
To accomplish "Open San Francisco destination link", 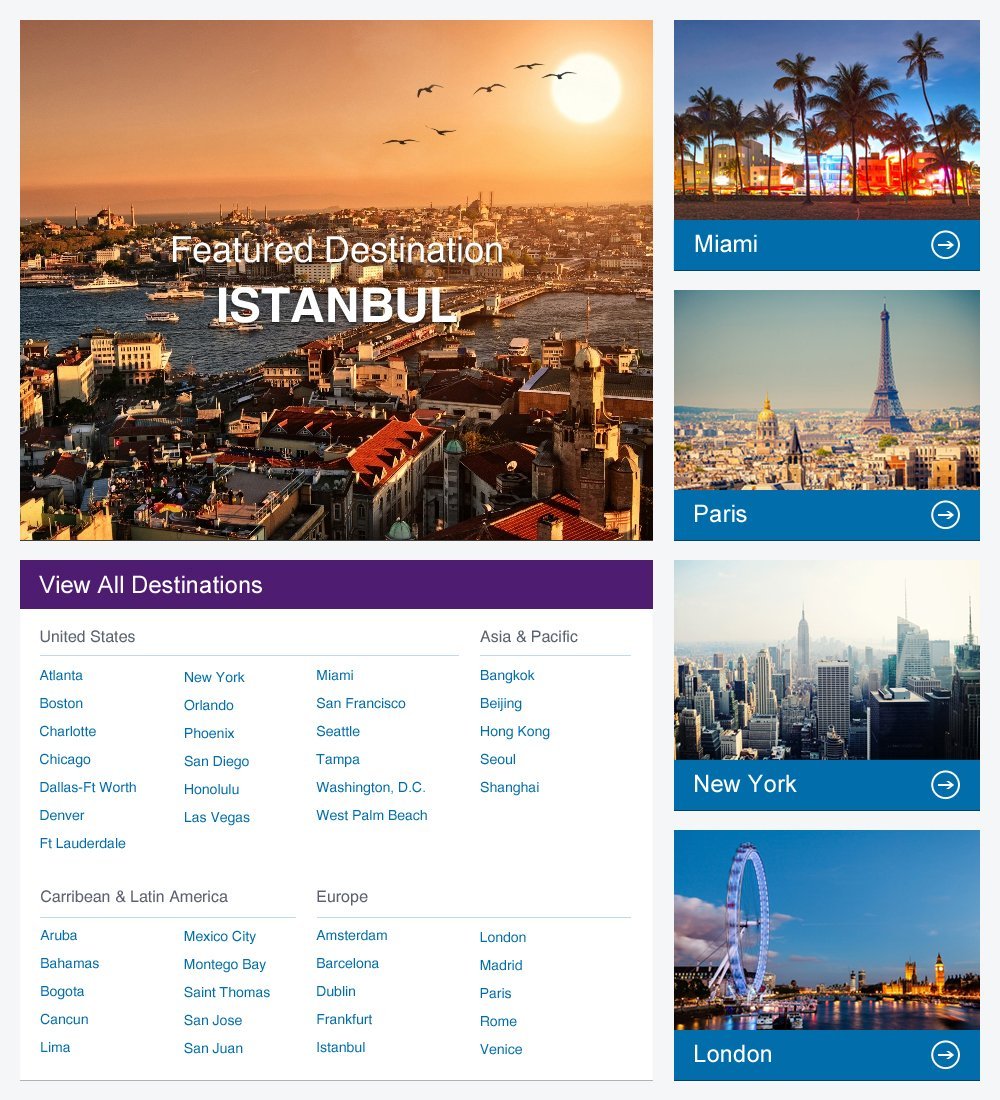I will [361, 704].
